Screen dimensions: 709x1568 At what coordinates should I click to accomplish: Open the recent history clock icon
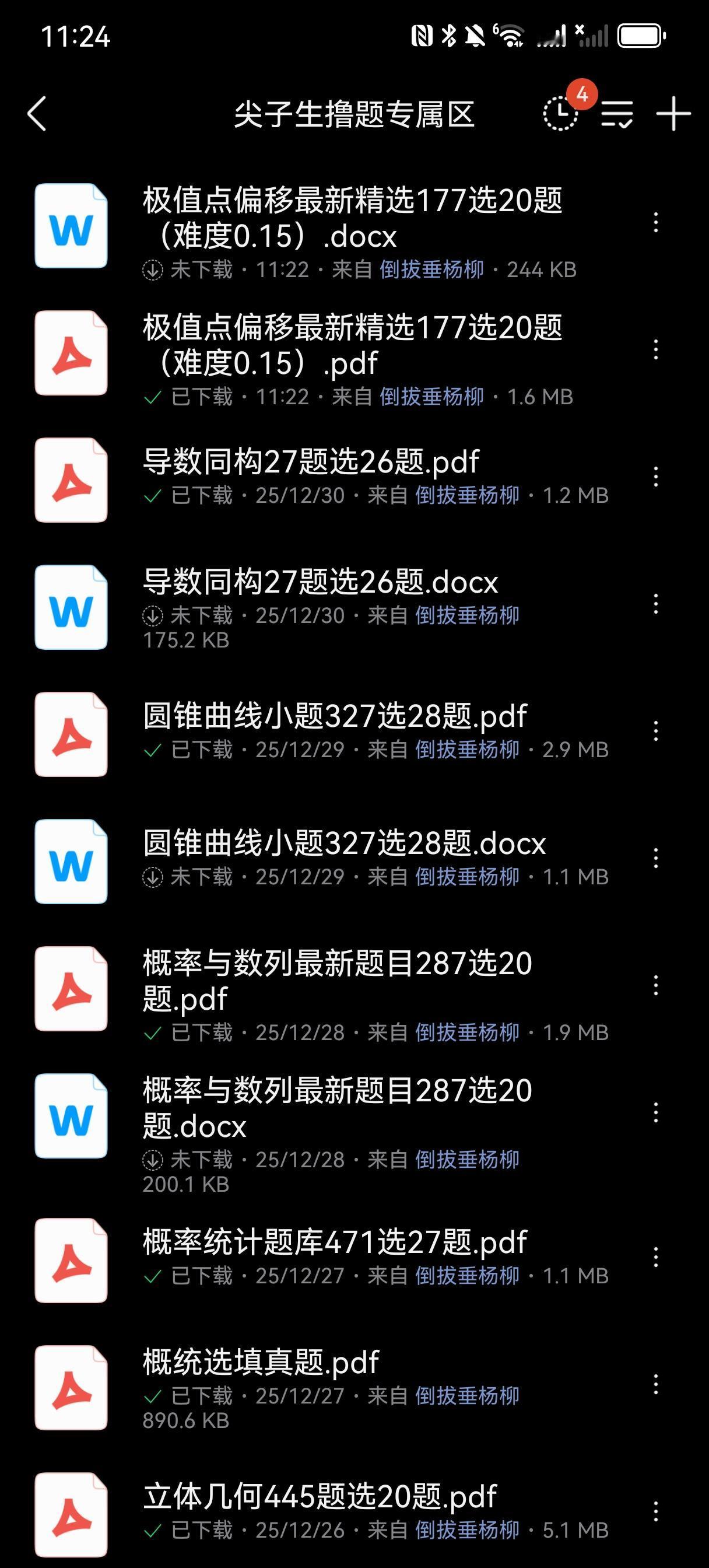560,113
